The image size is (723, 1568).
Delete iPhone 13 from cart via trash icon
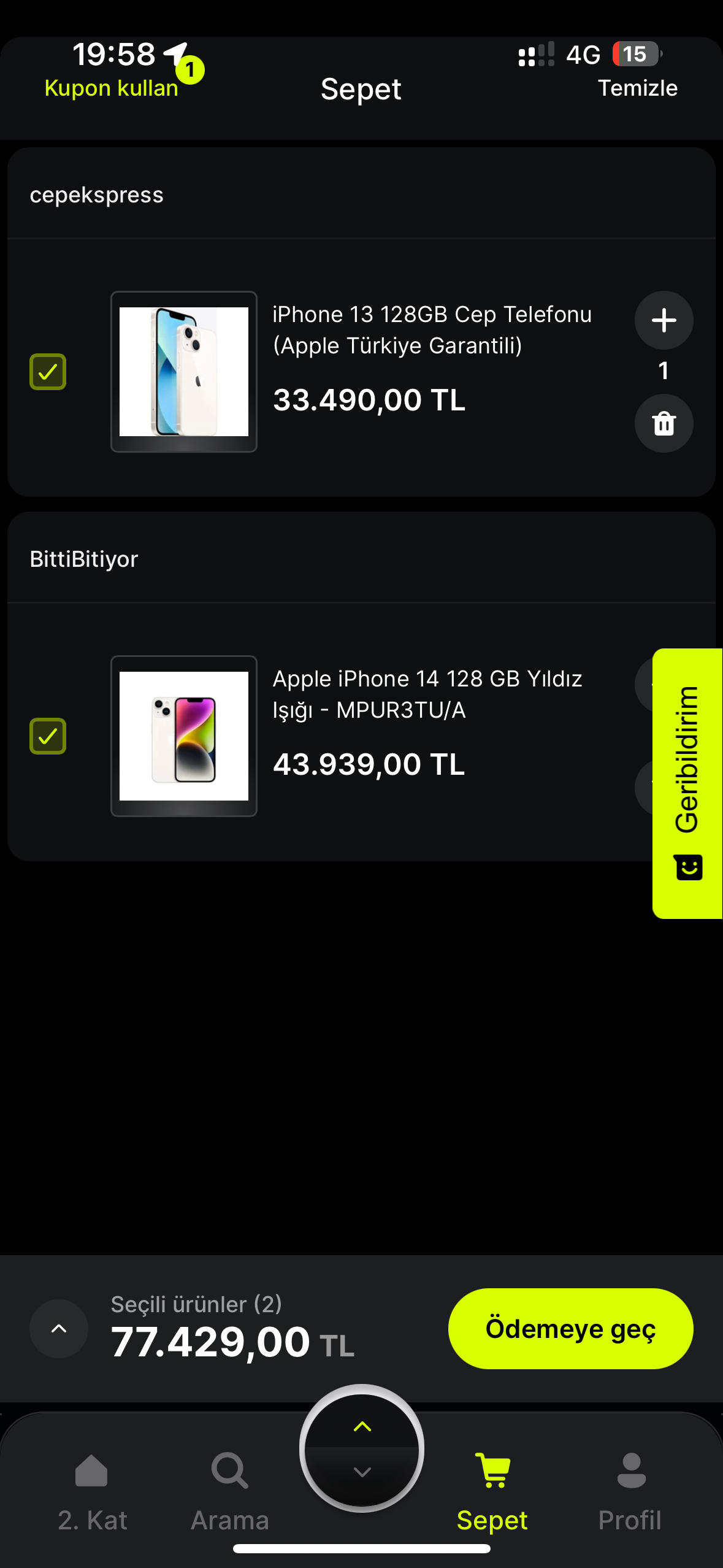(664, 423)
